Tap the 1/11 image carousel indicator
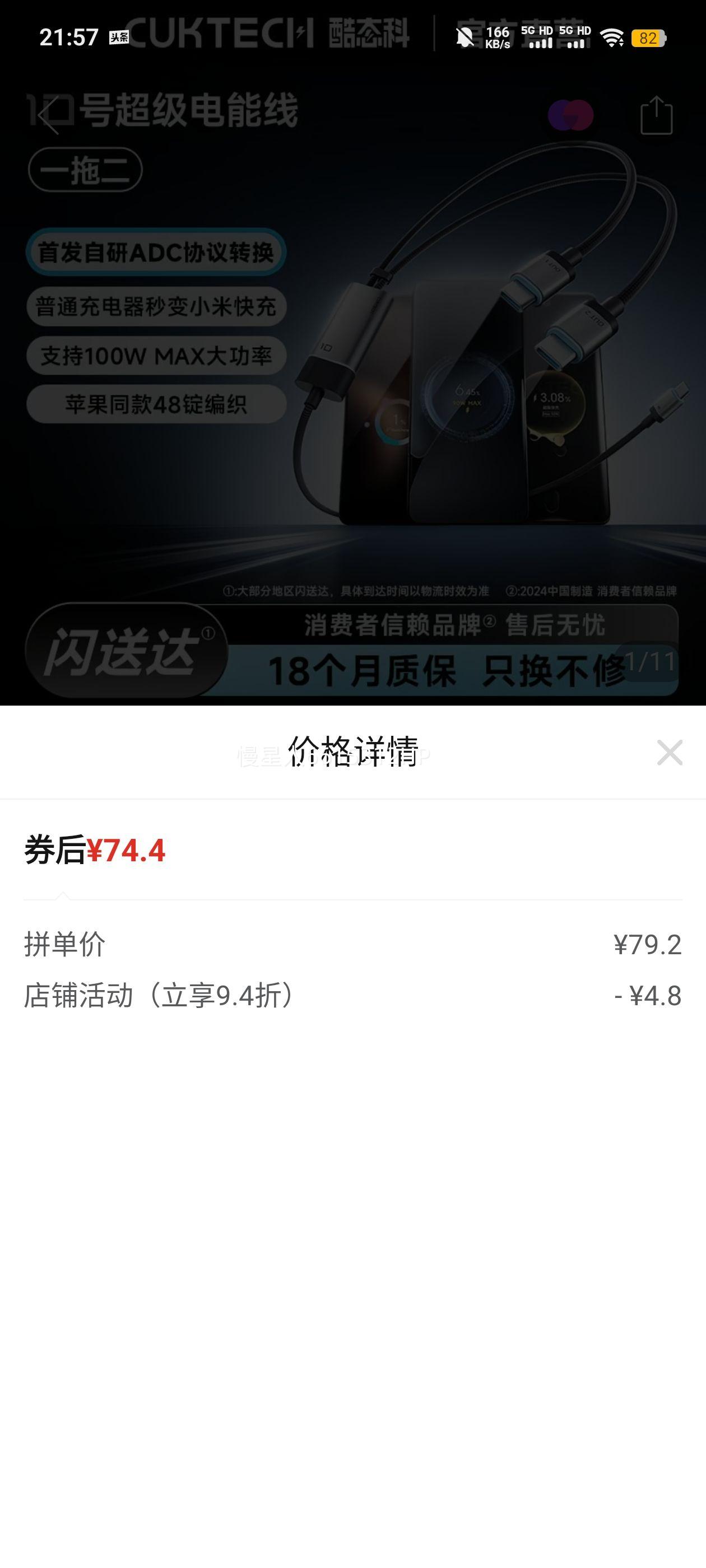The image size is (706, 1568). [648, 666]
